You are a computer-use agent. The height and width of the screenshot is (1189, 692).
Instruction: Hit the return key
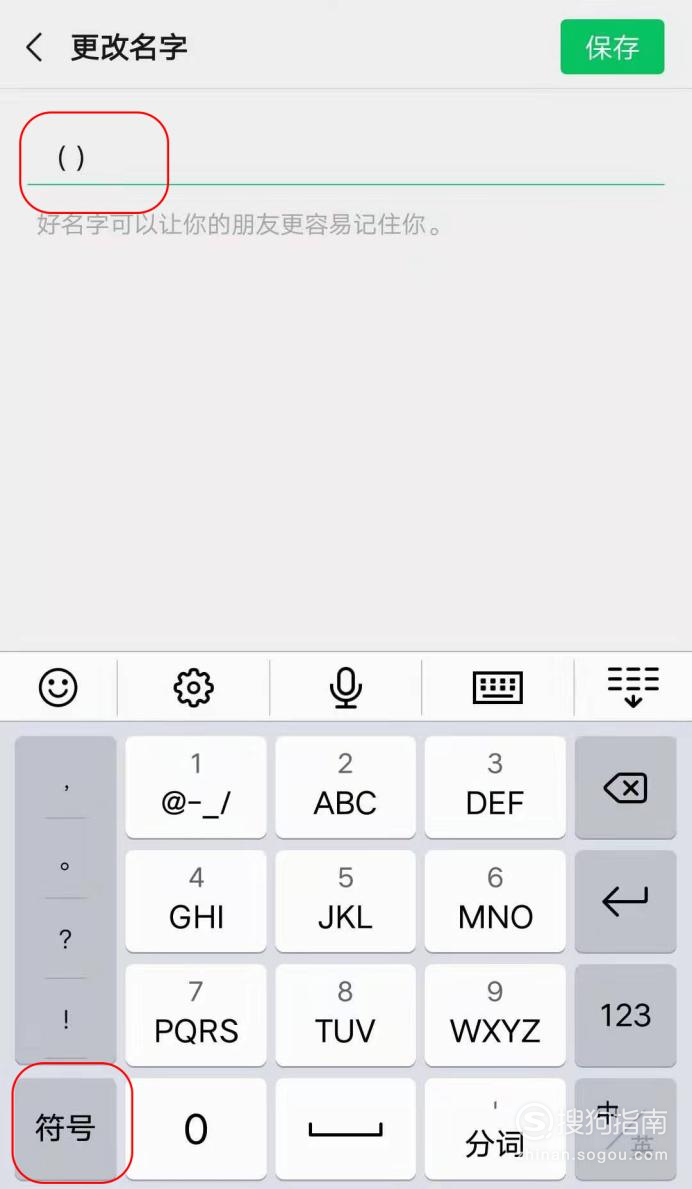point(625,901)
